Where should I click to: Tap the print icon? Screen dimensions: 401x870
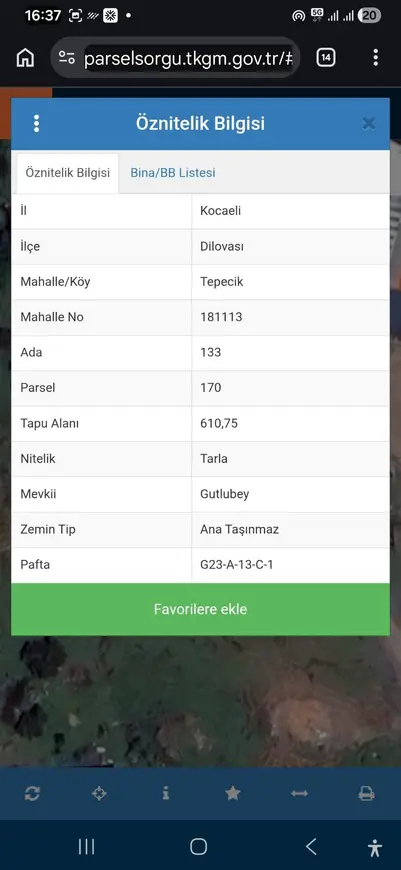click(366, 794)
